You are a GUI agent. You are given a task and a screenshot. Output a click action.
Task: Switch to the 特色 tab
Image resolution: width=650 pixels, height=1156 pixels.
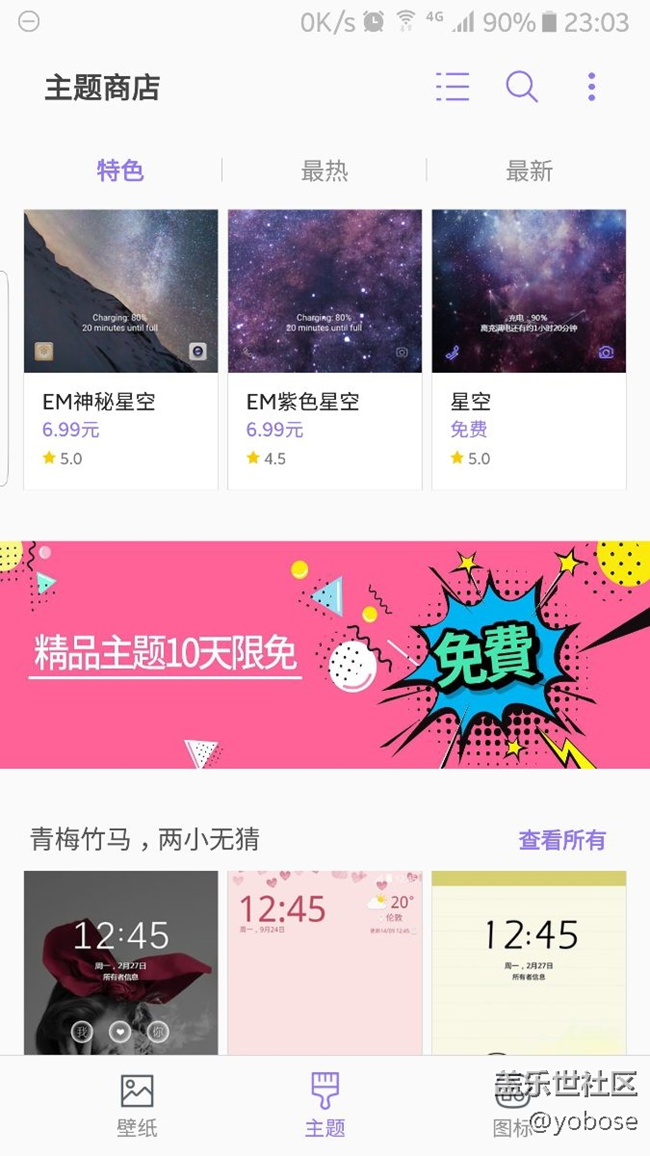tap(120, 171)
